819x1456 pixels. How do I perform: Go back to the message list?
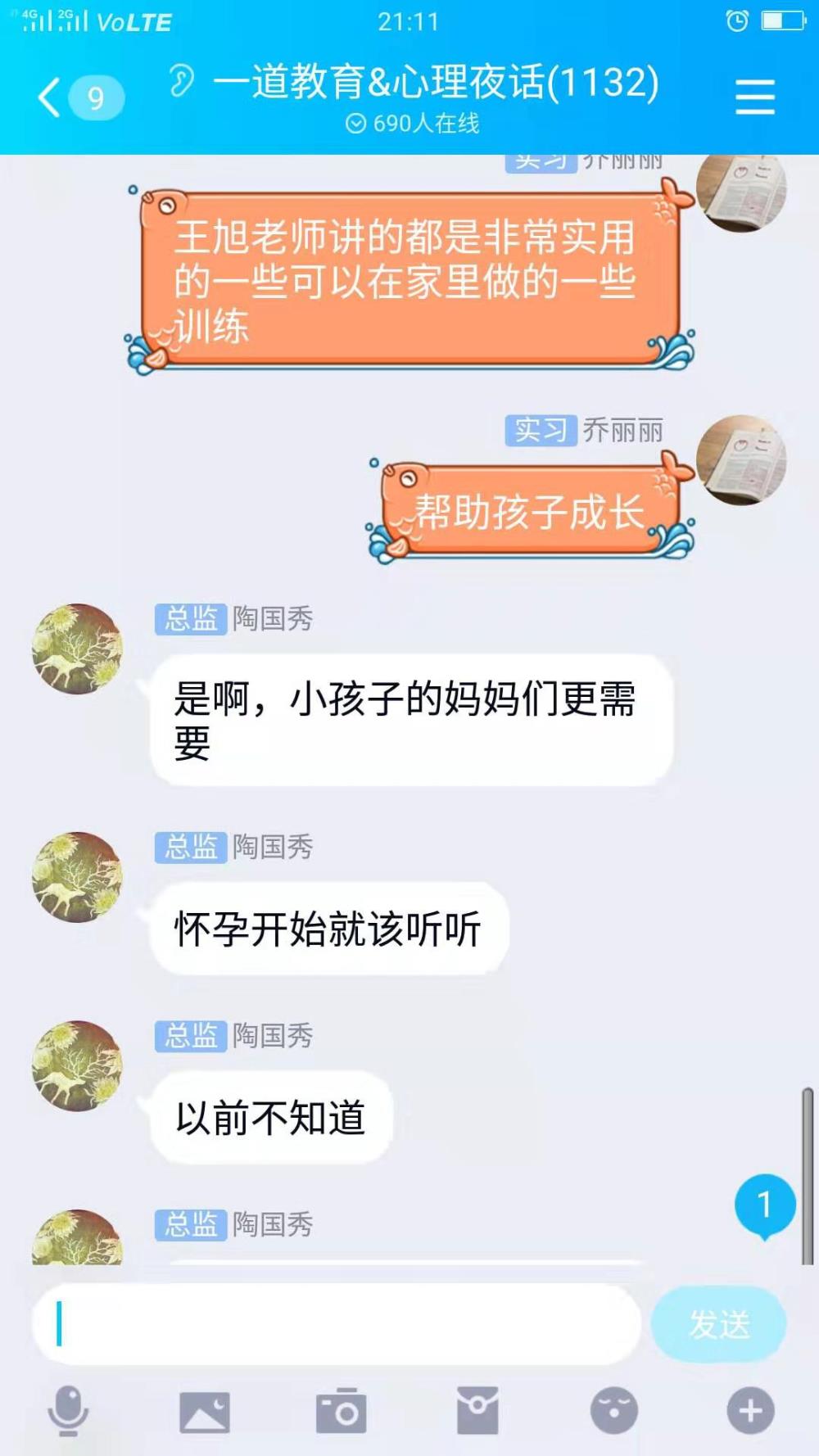tap(79, 97)
